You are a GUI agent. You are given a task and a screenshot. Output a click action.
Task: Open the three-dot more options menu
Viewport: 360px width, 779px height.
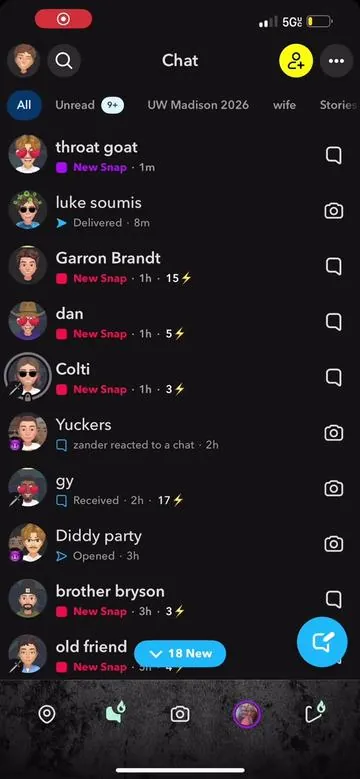click(x=336, y=61)
